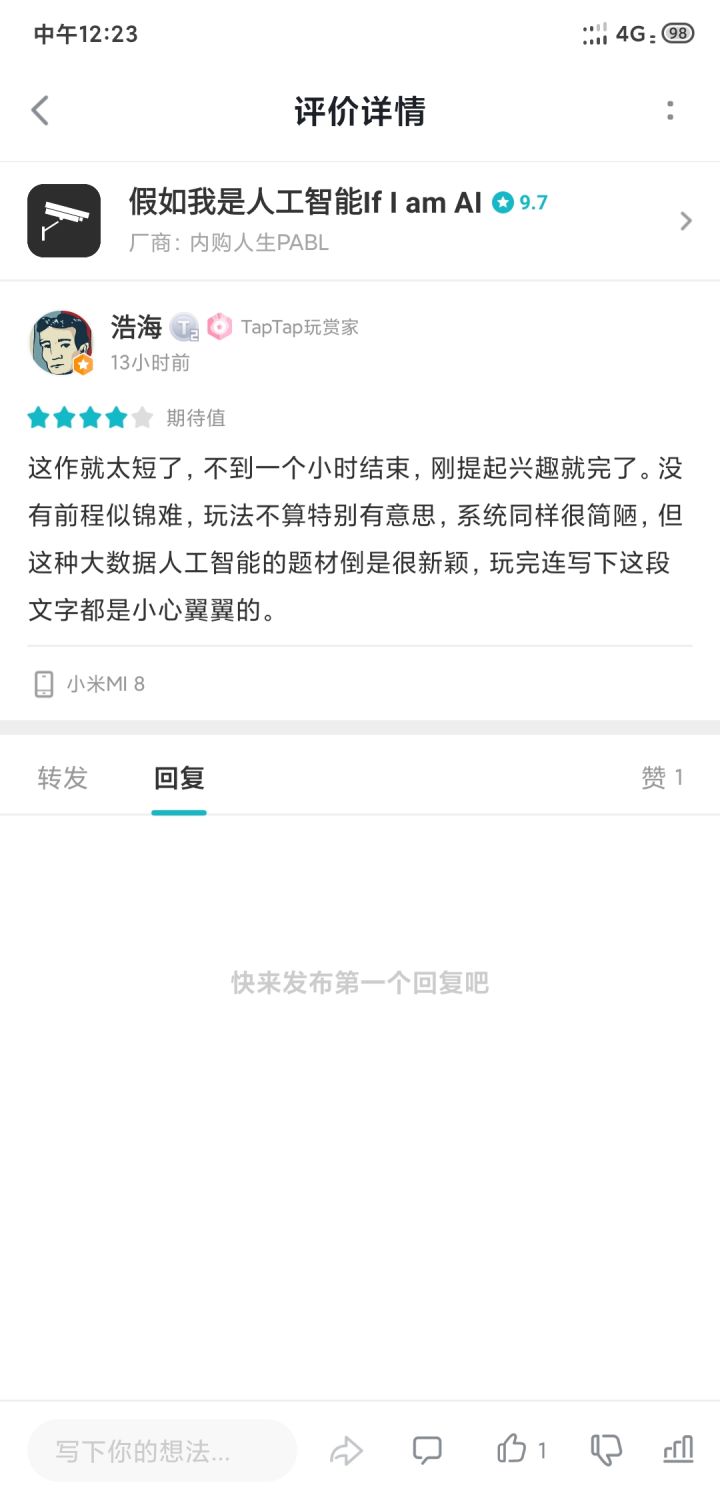
Task: Expand game details with the right chevron
Action: (685, 220)
